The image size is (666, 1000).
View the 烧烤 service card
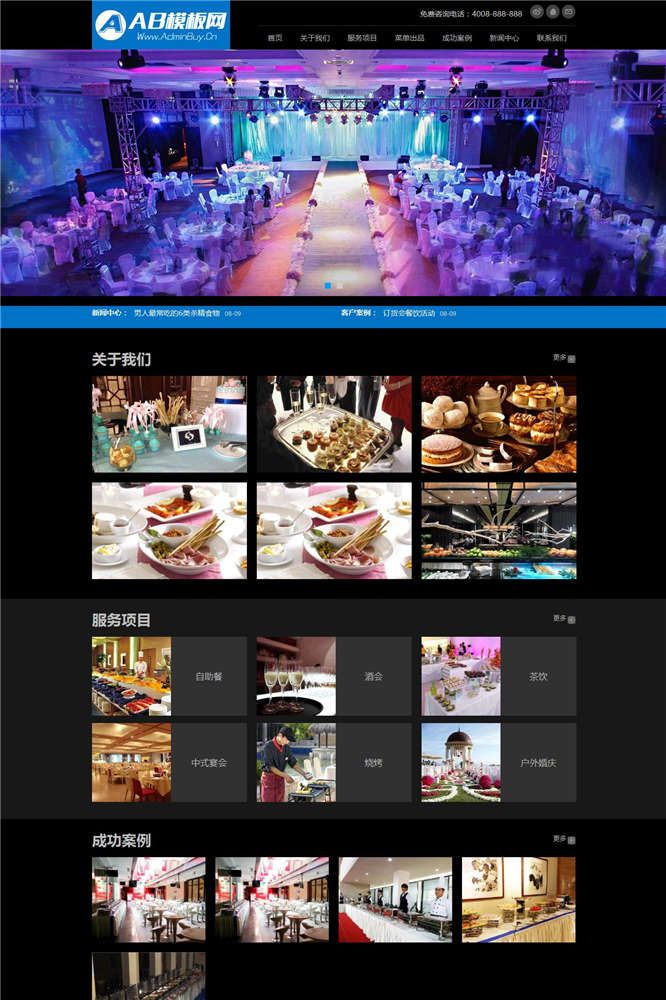[x=373, y=763]
